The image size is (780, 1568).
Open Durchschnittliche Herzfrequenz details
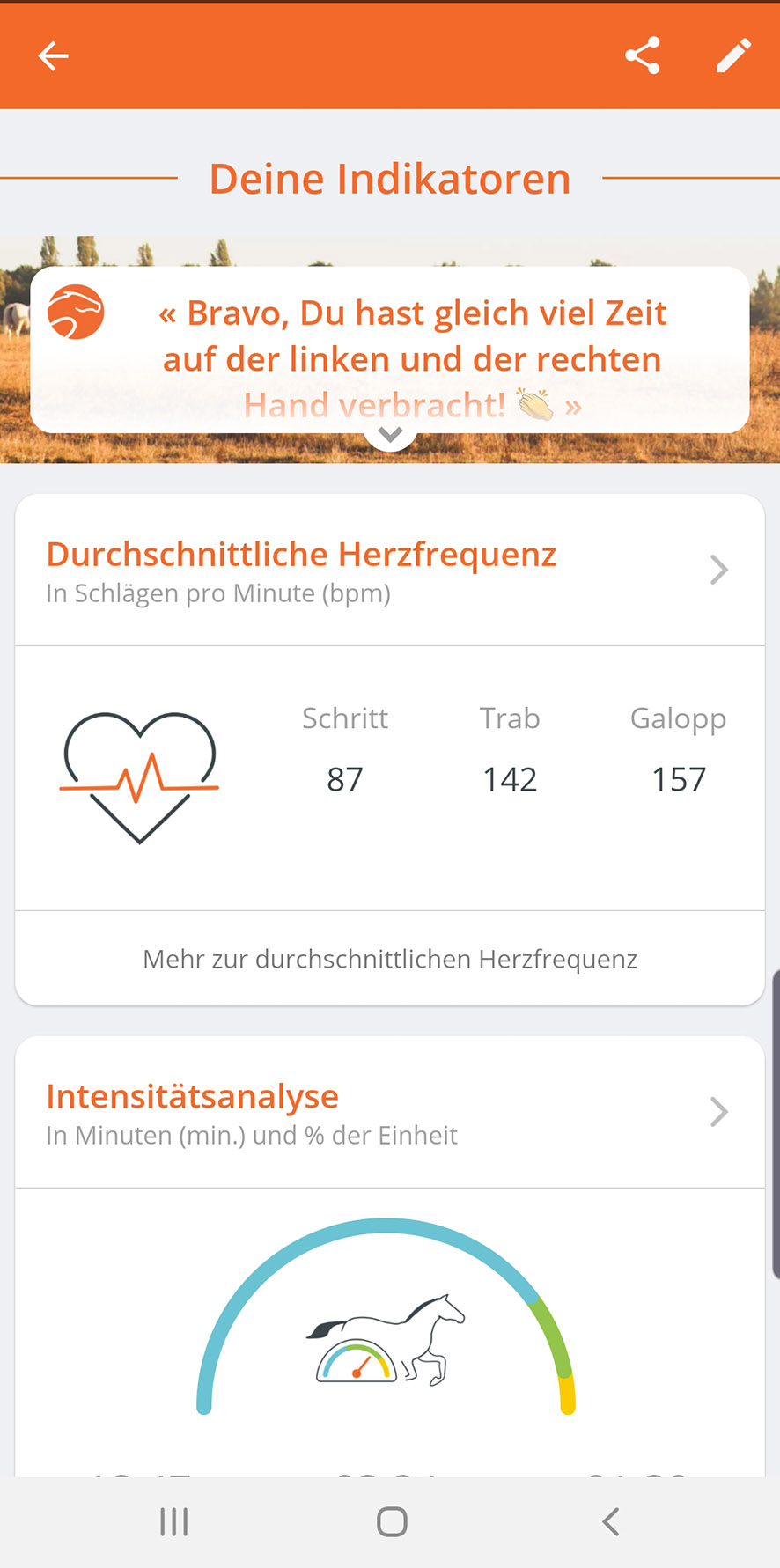[x=718, y=571]
